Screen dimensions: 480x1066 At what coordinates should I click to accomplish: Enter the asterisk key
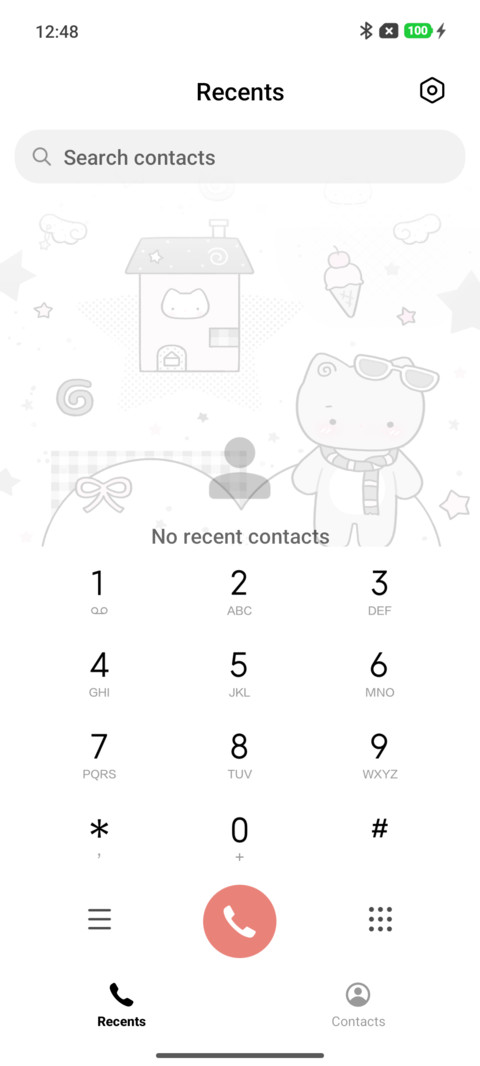tap(99, 838)
